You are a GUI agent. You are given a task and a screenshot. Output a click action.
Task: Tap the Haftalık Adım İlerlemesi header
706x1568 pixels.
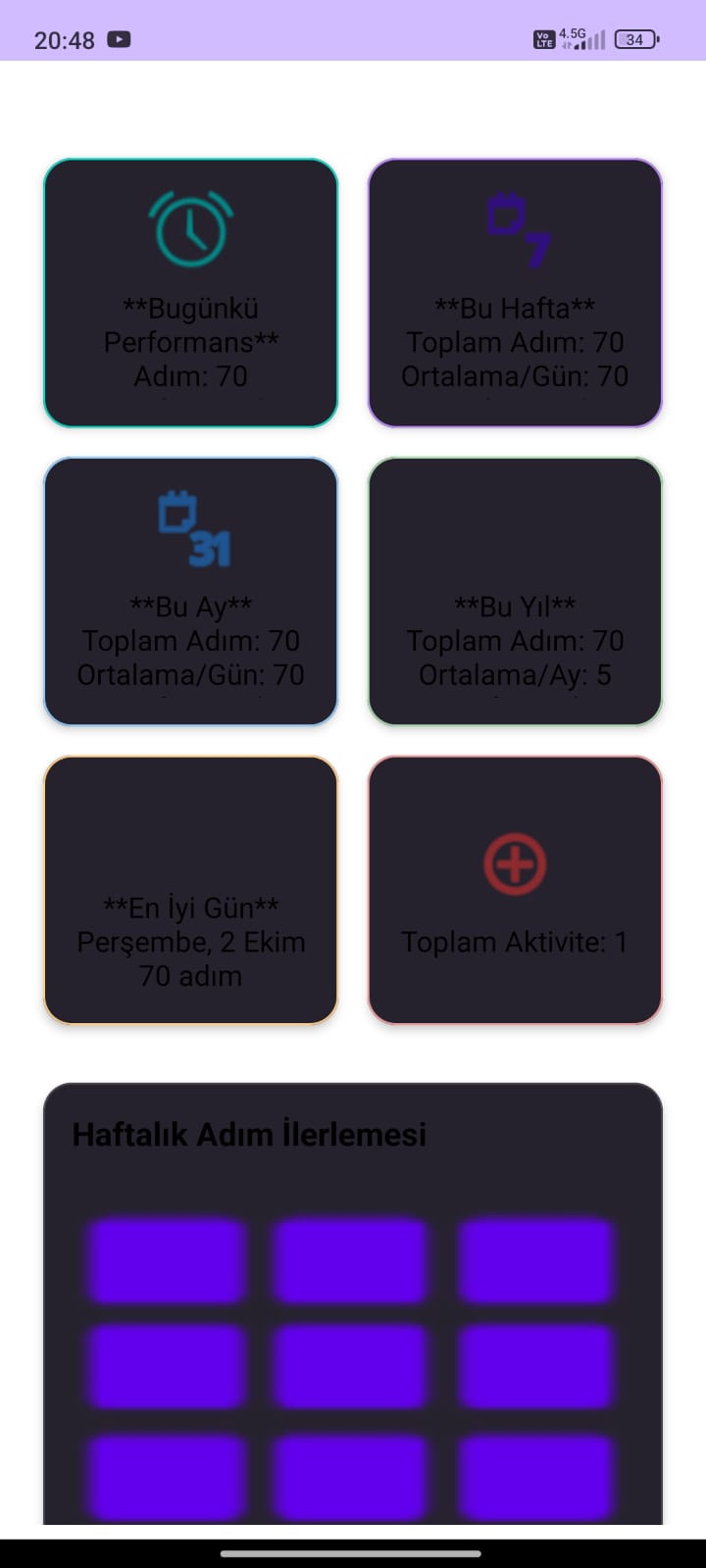[249, 1134]
